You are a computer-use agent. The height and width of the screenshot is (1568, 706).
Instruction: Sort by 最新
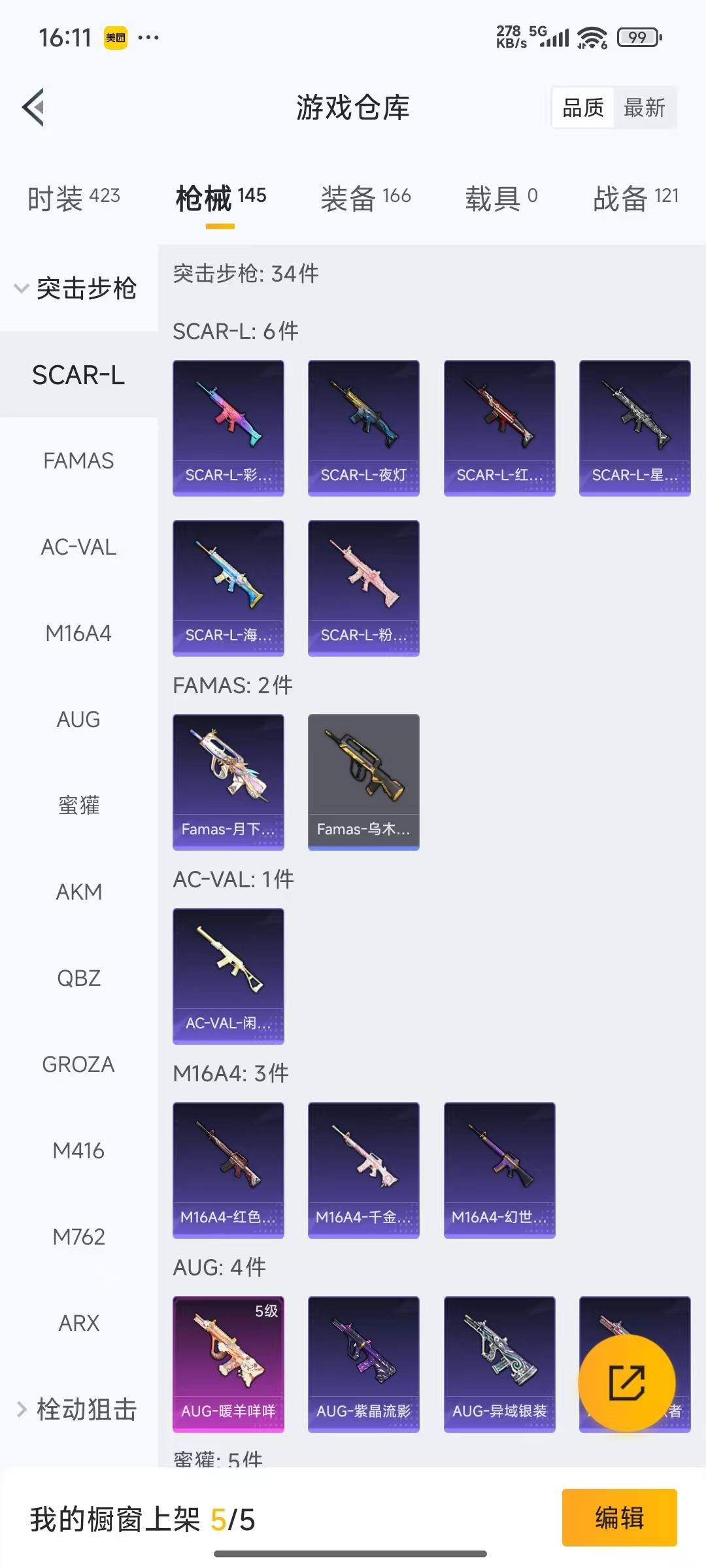click(644, 108)
